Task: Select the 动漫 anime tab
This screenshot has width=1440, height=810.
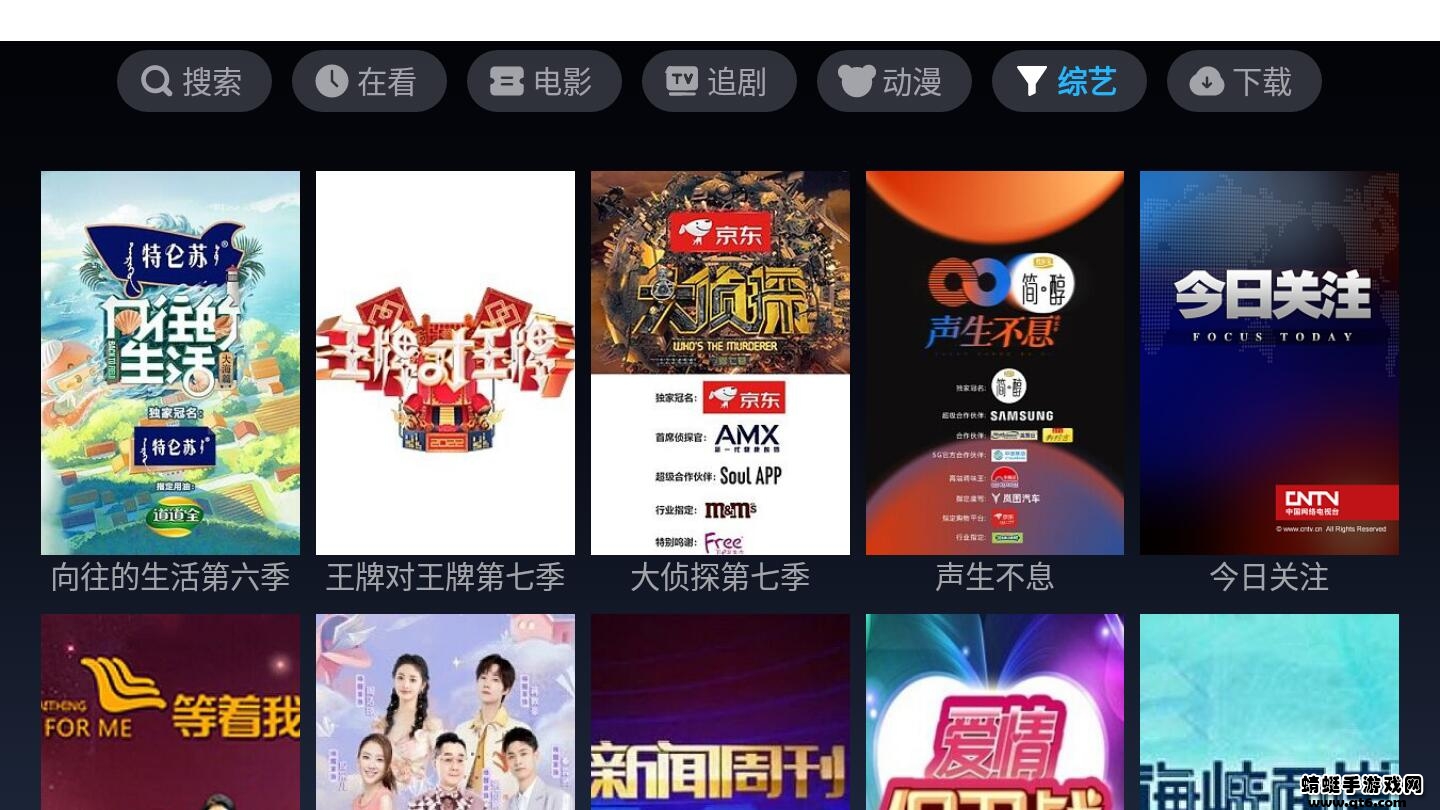Action: pyautogui.click(x=894, y=81)
